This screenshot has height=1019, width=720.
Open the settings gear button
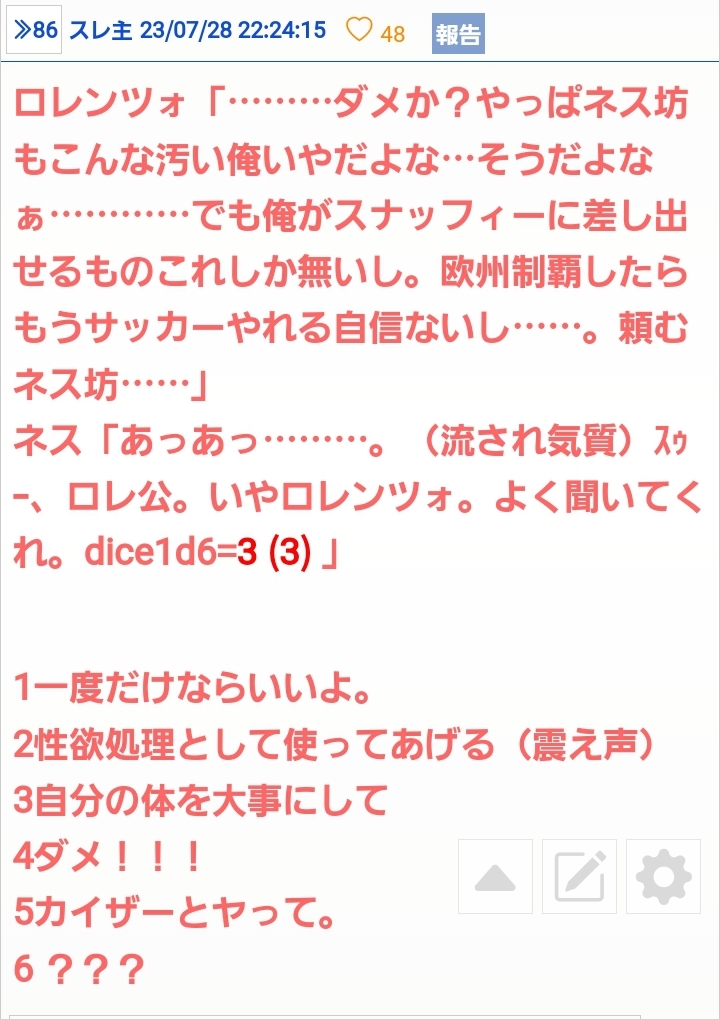pyautogui.click(x=663, y=877)
